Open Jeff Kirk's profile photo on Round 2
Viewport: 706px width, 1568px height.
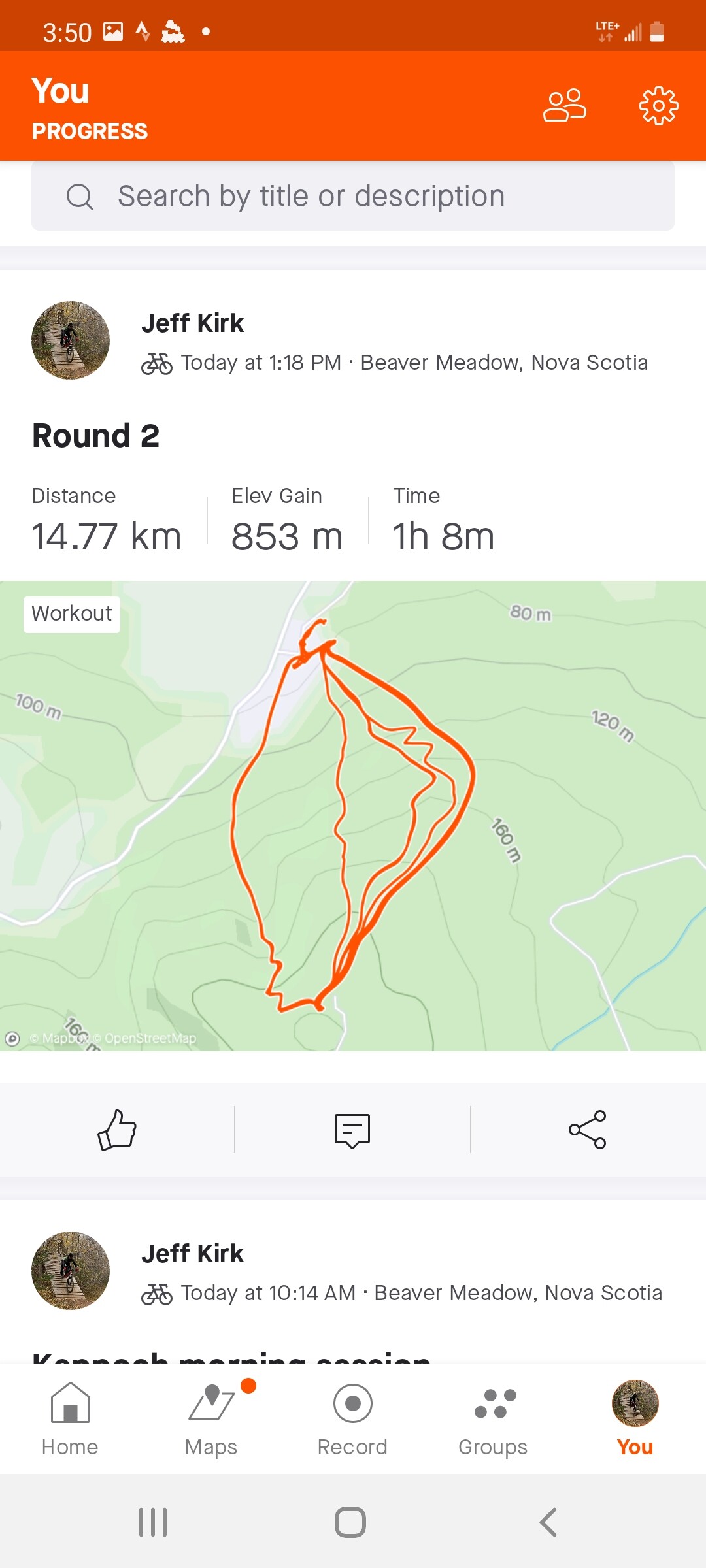[x=71, y=340]
